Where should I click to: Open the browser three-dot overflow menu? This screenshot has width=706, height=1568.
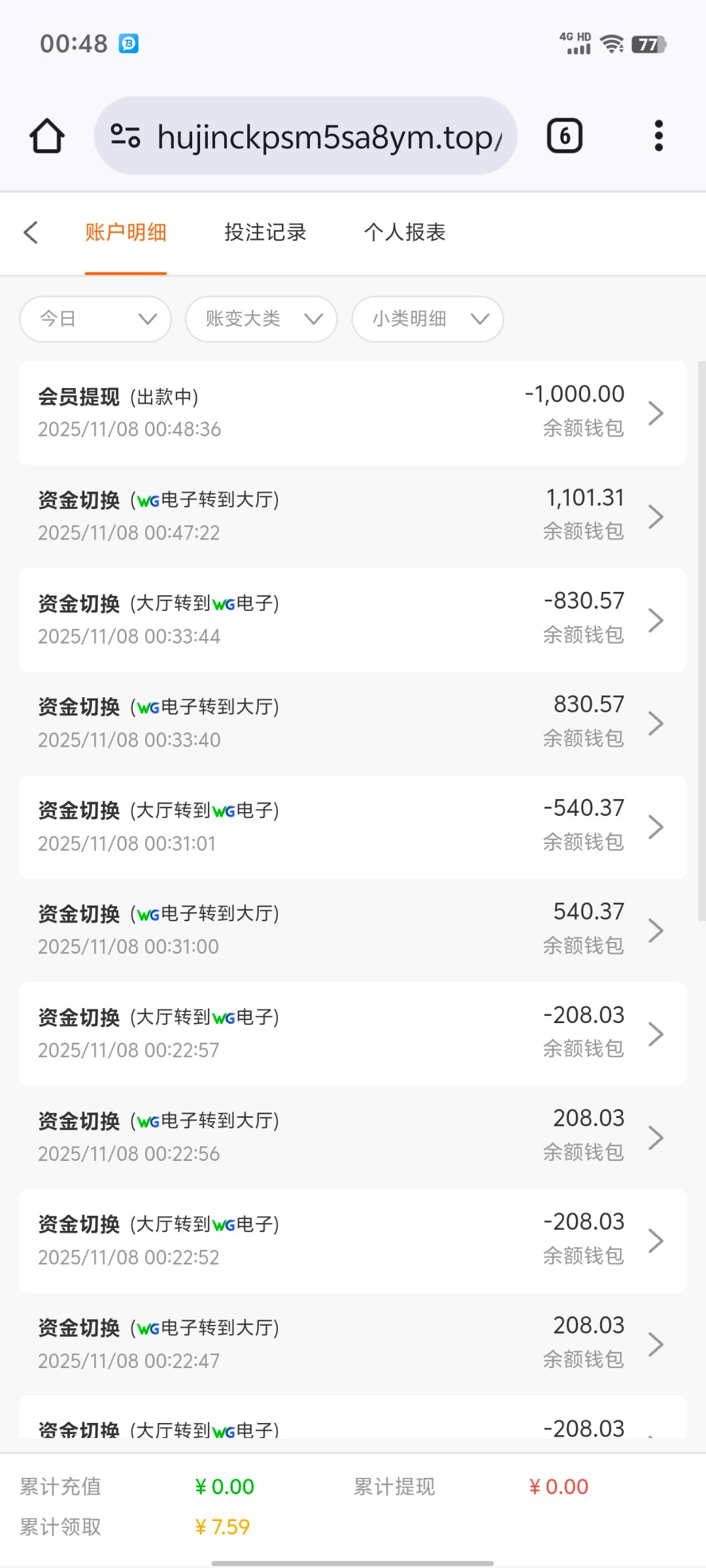pyautogui.click(x=658, y=136)
